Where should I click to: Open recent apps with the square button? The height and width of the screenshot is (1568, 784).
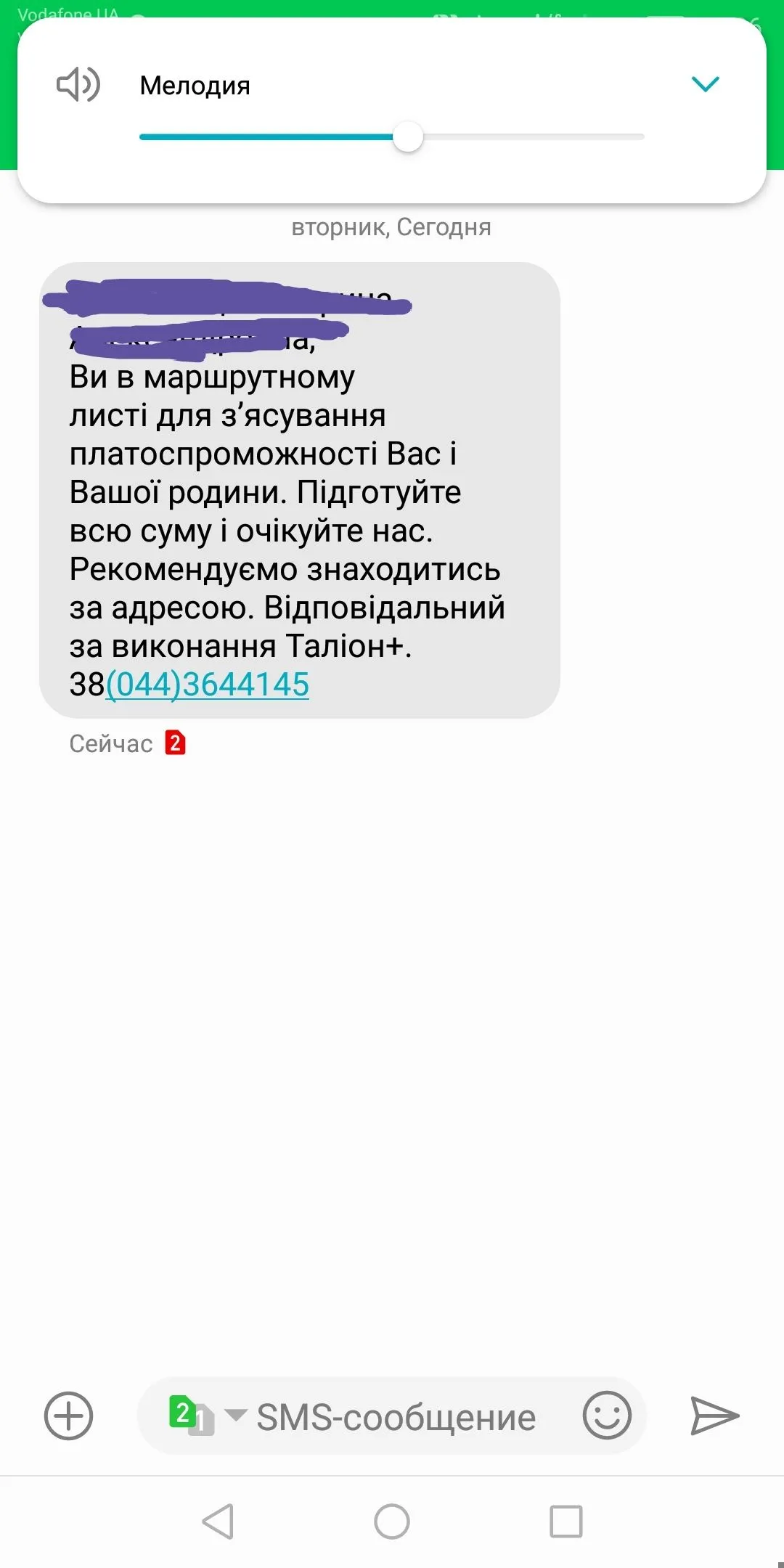(x=566, y=1522)
